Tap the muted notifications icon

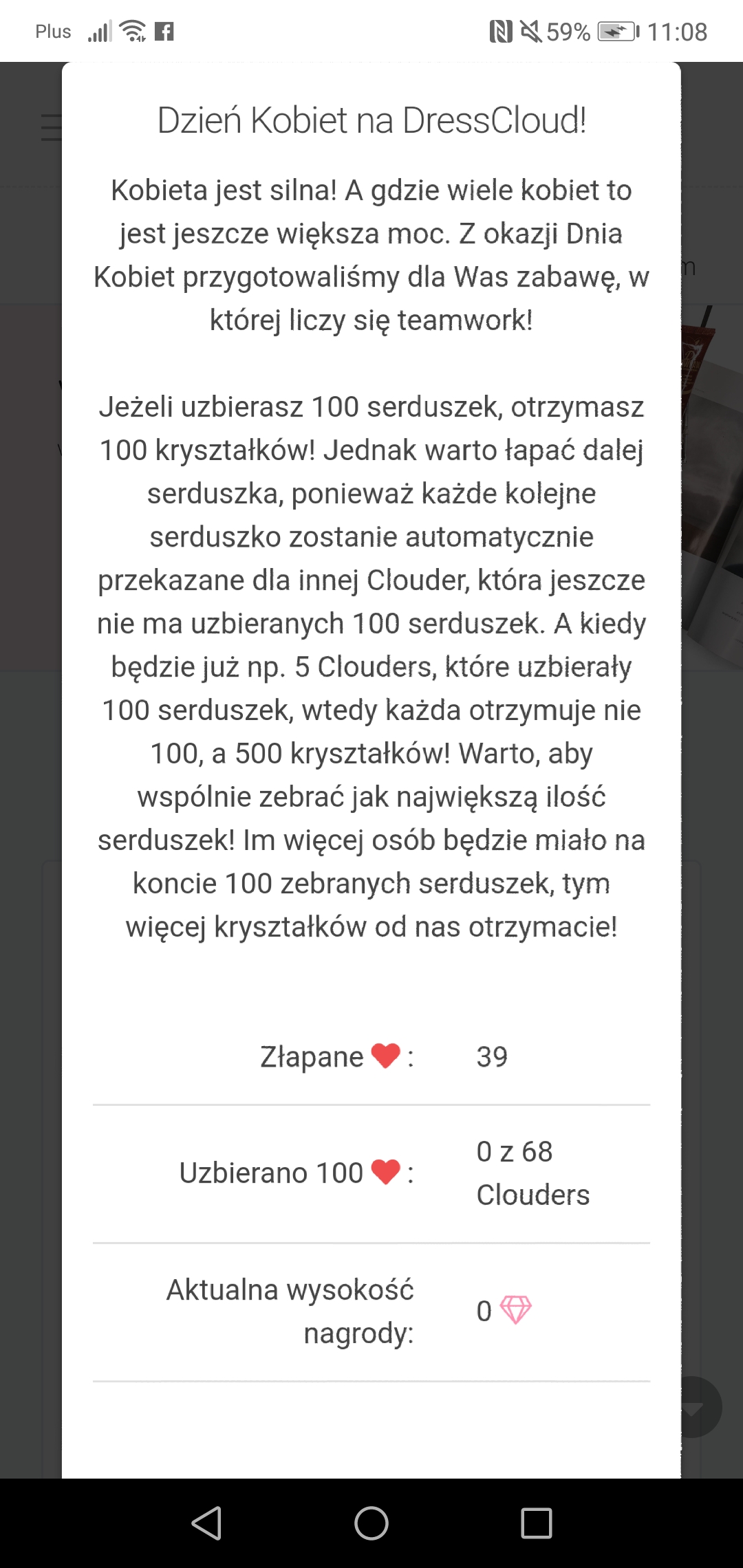[528, 31]
